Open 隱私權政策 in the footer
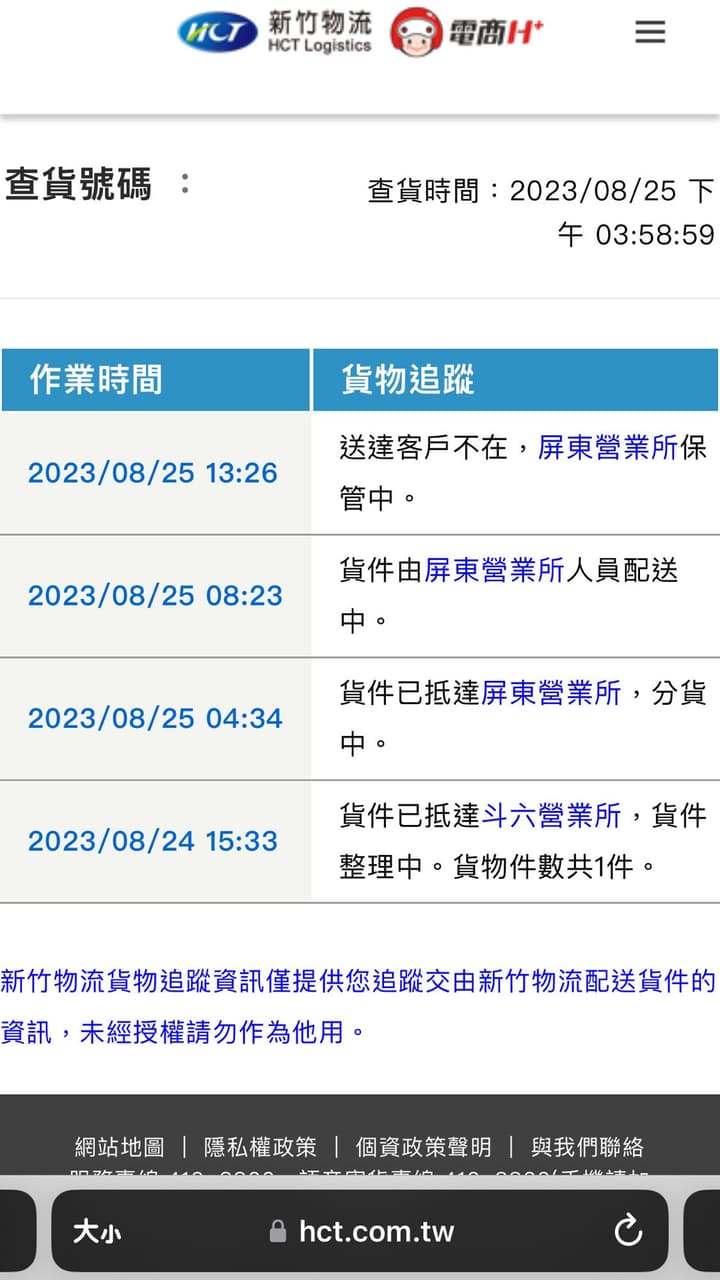Viewport: 720px width, 1280px height. (260, 1146)
